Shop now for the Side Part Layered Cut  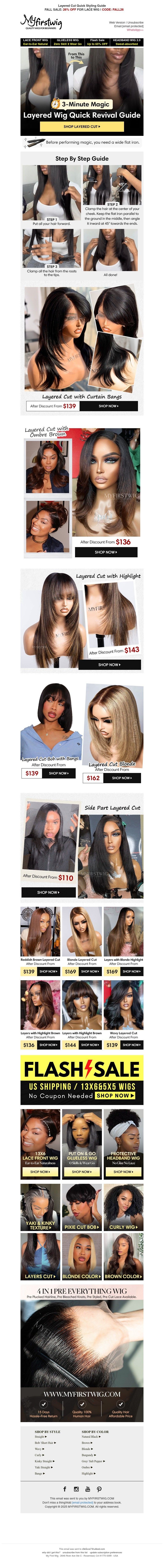48,892
